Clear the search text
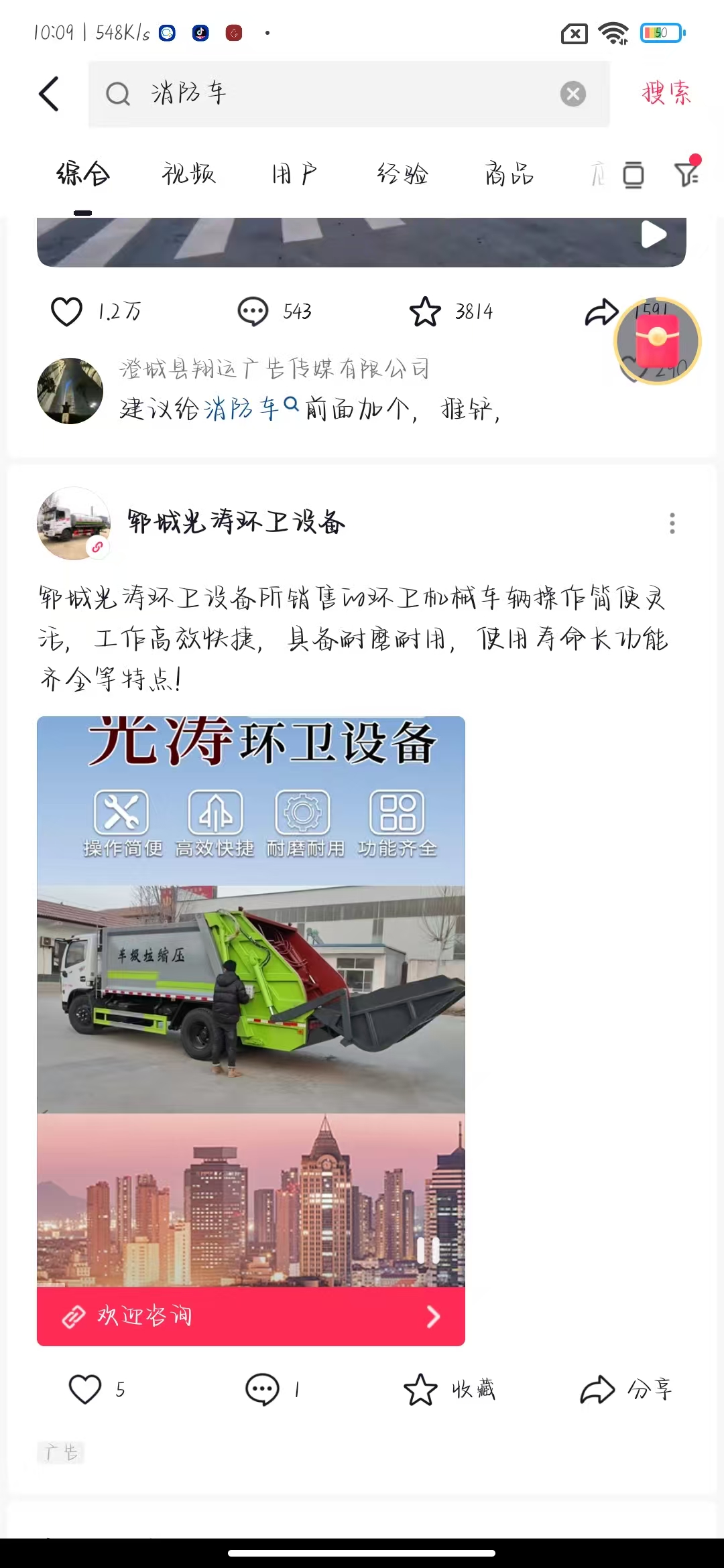The height and width of the screenshot is (1568, 724). (572, 94)
